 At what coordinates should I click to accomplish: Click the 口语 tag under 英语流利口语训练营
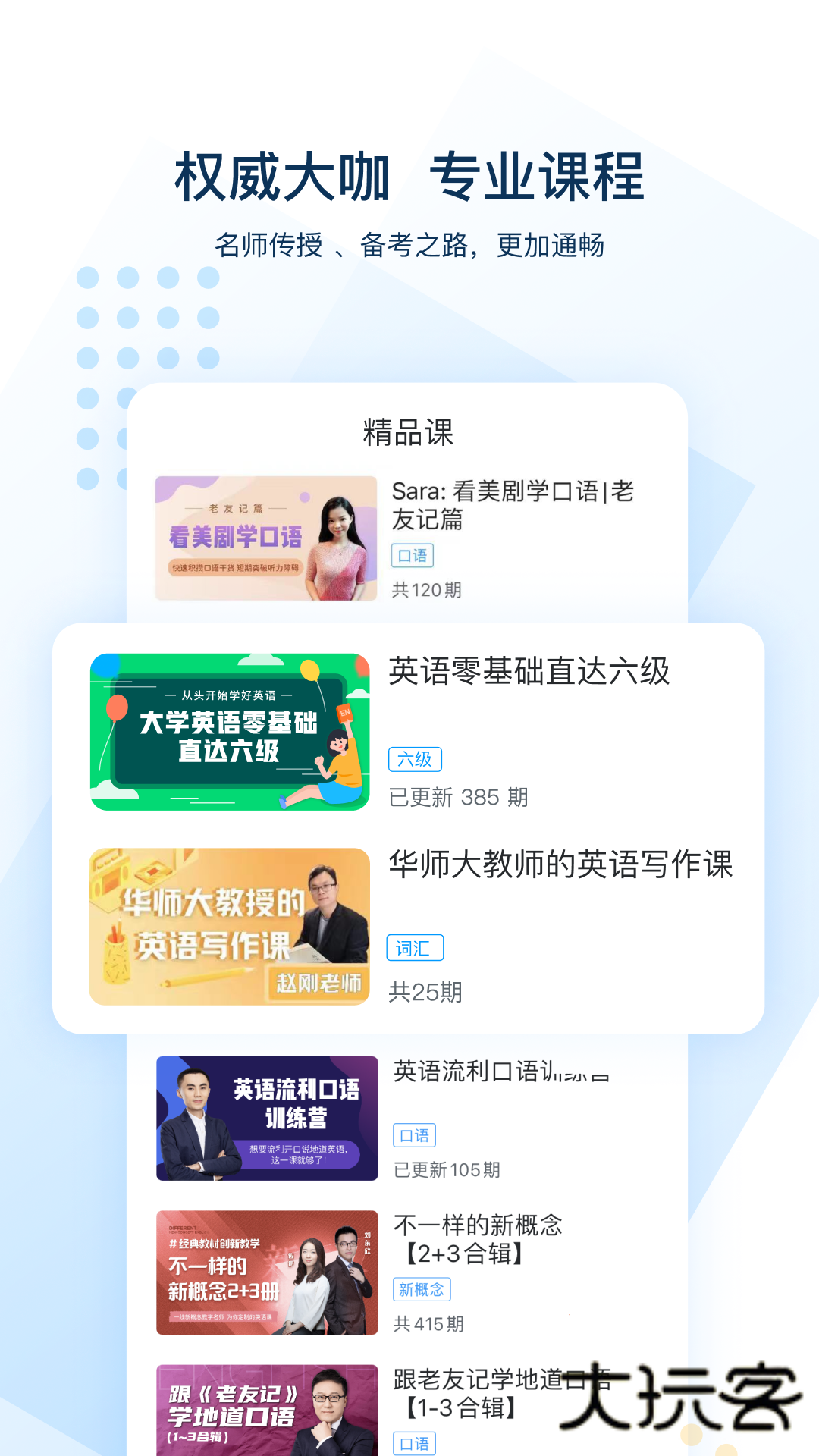(x=413, y=1135)
